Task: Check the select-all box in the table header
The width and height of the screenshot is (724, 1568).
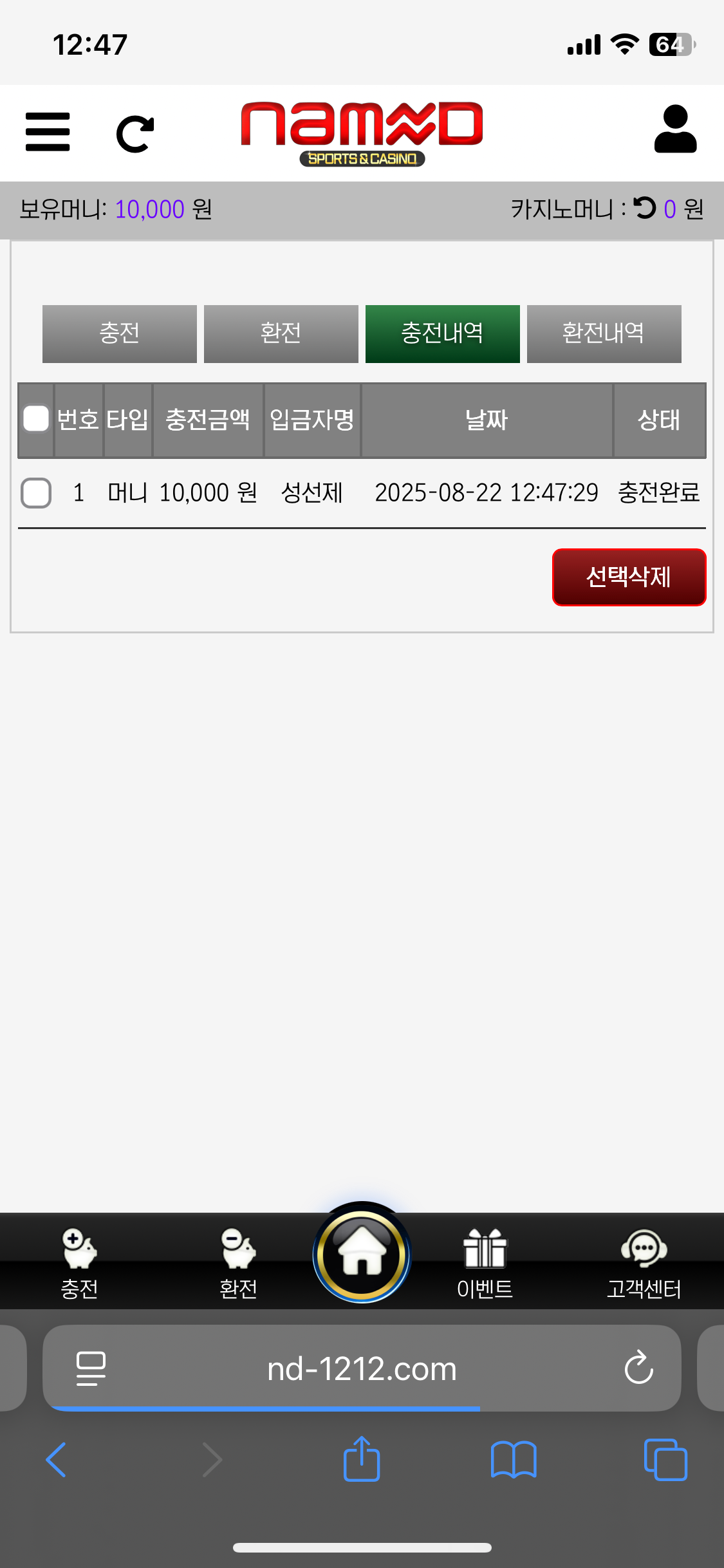Action: point(36,418)
